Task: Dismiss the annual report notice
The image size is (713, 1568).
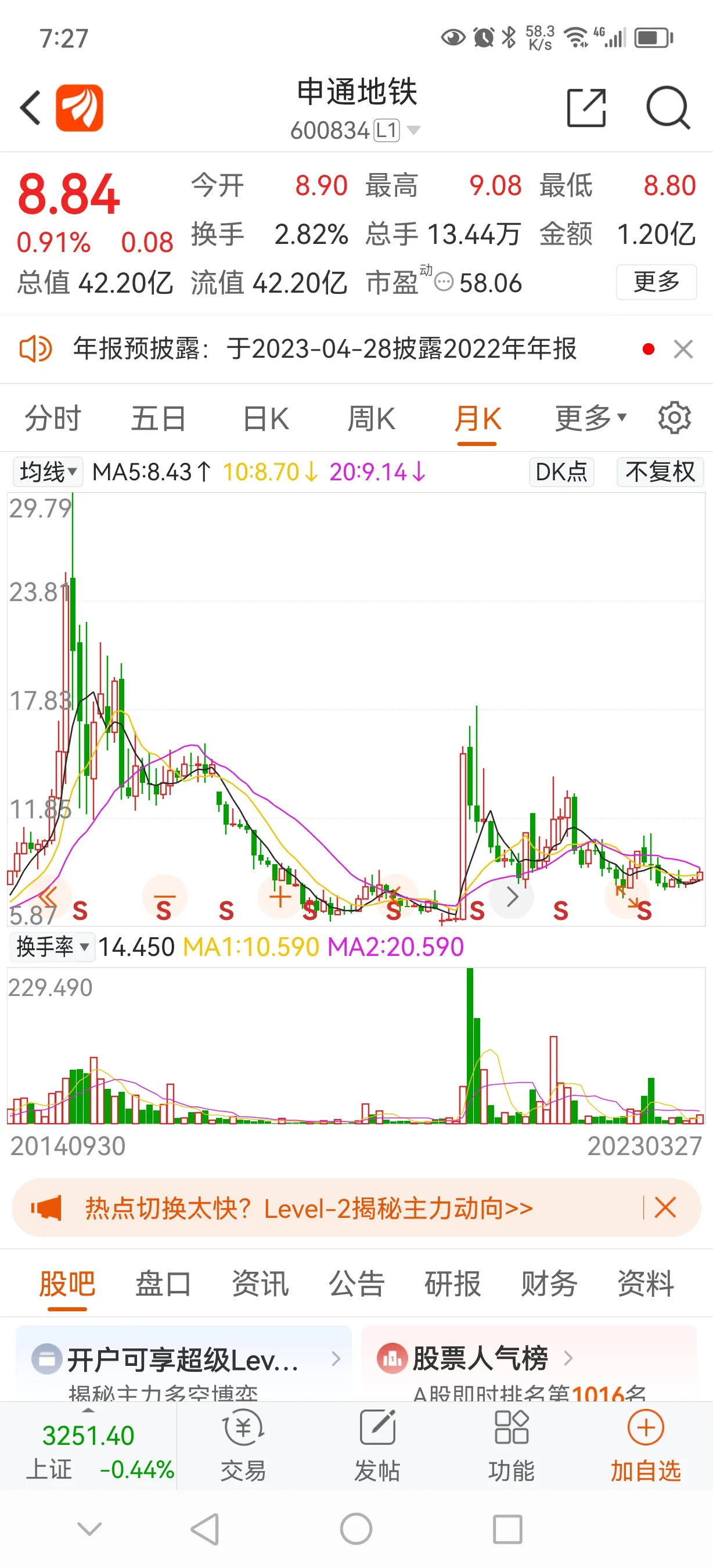Action: pyautogui.click(x=683, y=350)
